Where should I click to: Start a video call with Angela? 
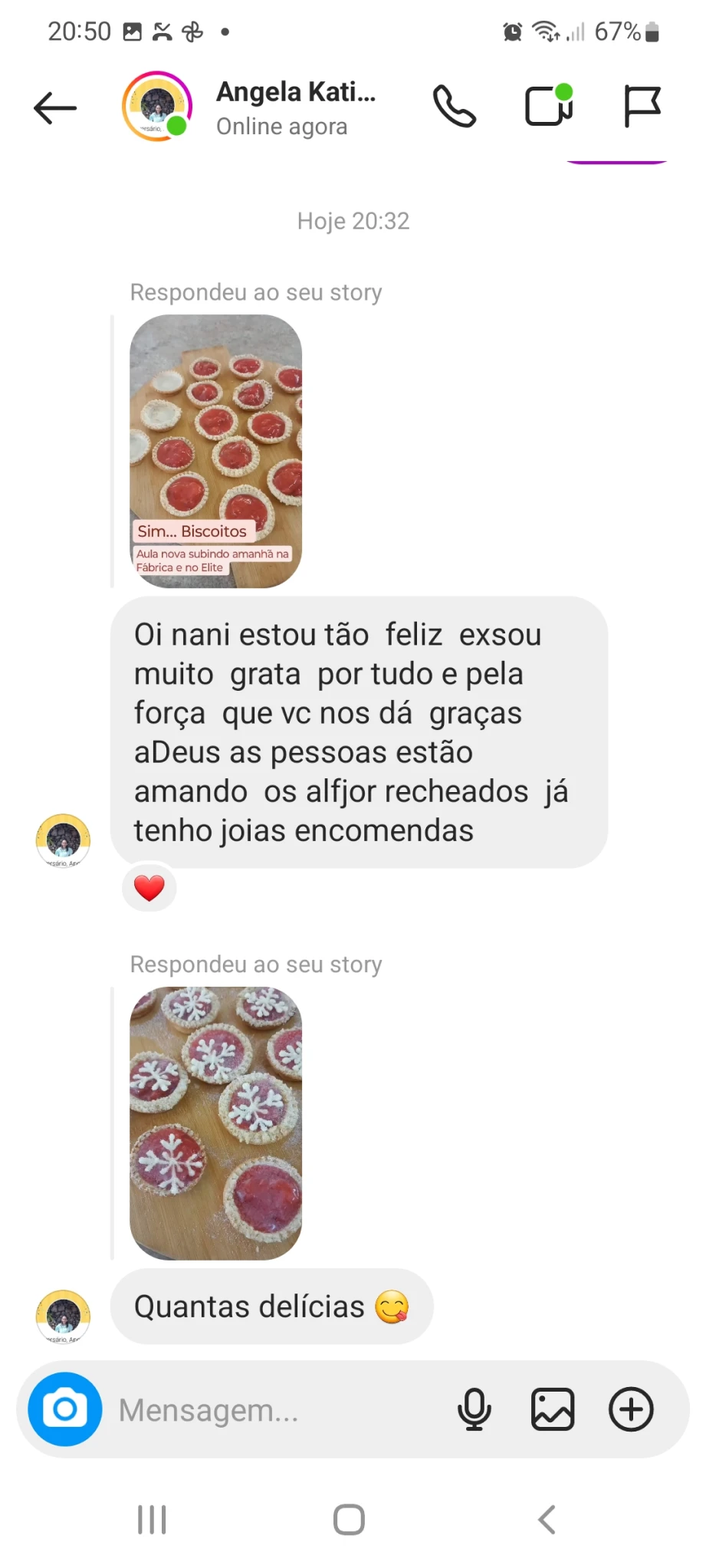(x=548, y=106)
